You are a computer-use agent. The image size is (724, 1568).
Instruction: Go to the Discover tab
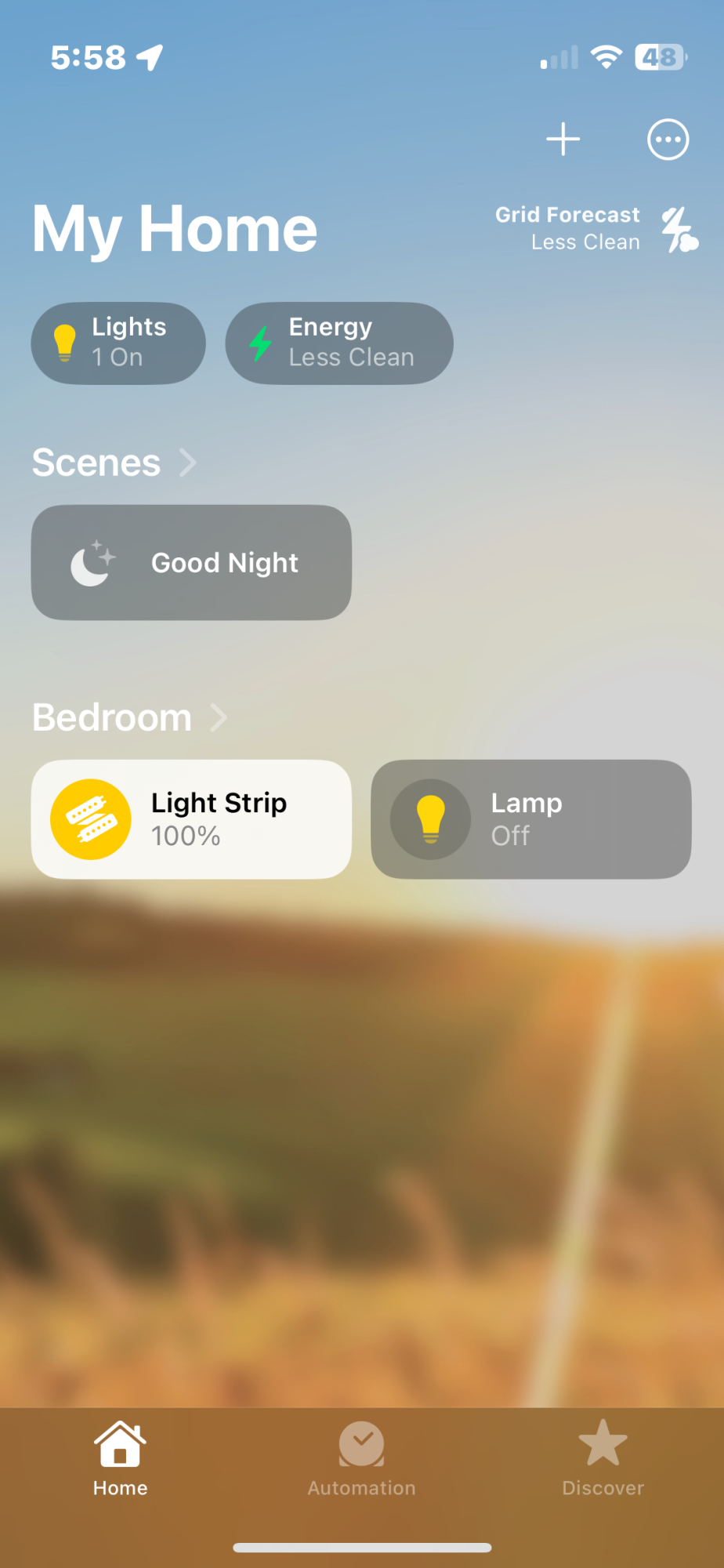point(603,1458)
